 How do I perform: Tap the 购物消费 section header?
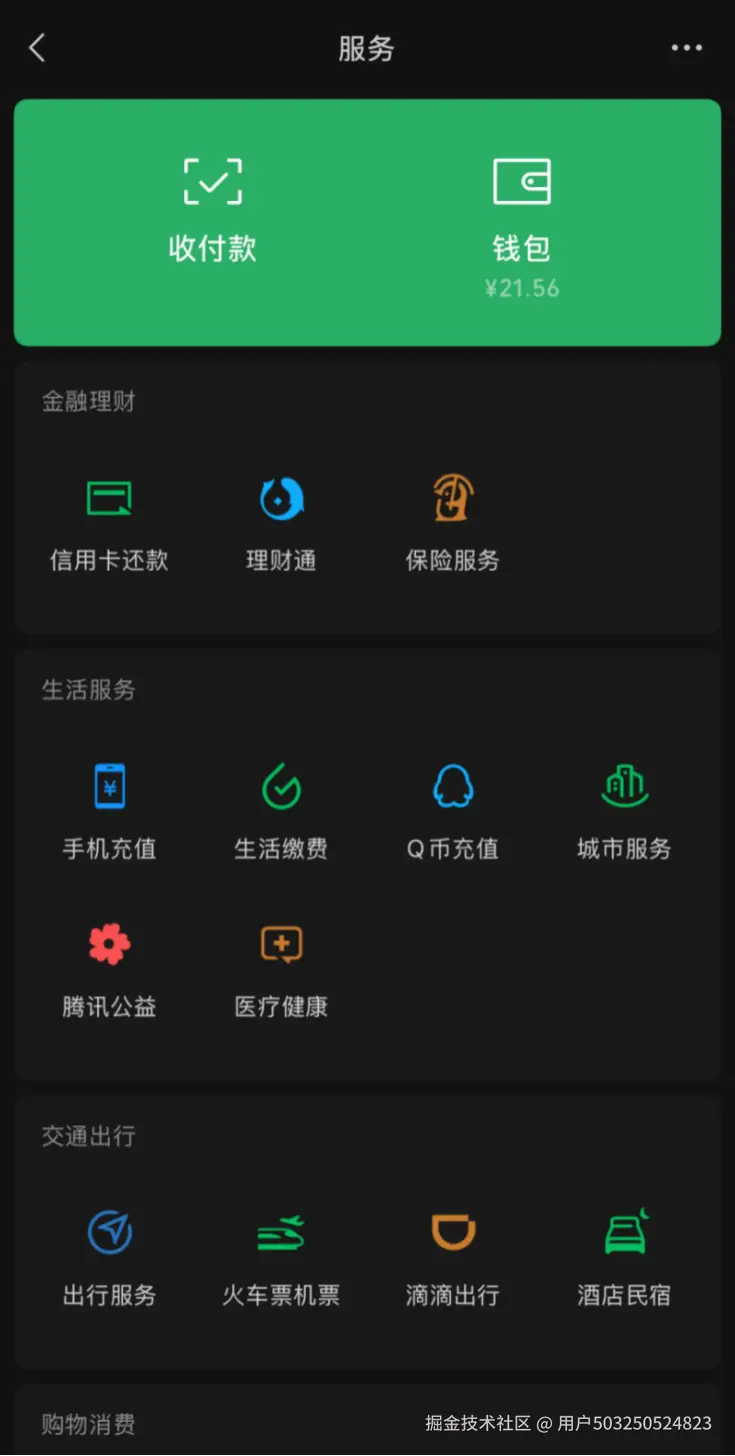[x=88, y=1423]
